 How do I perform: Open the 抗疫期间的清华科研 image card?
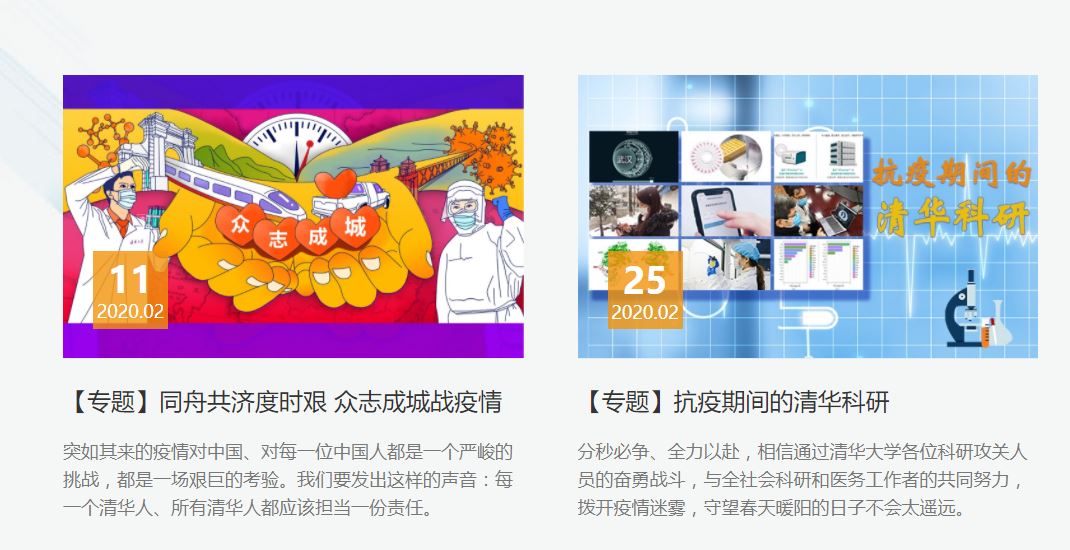807,216
